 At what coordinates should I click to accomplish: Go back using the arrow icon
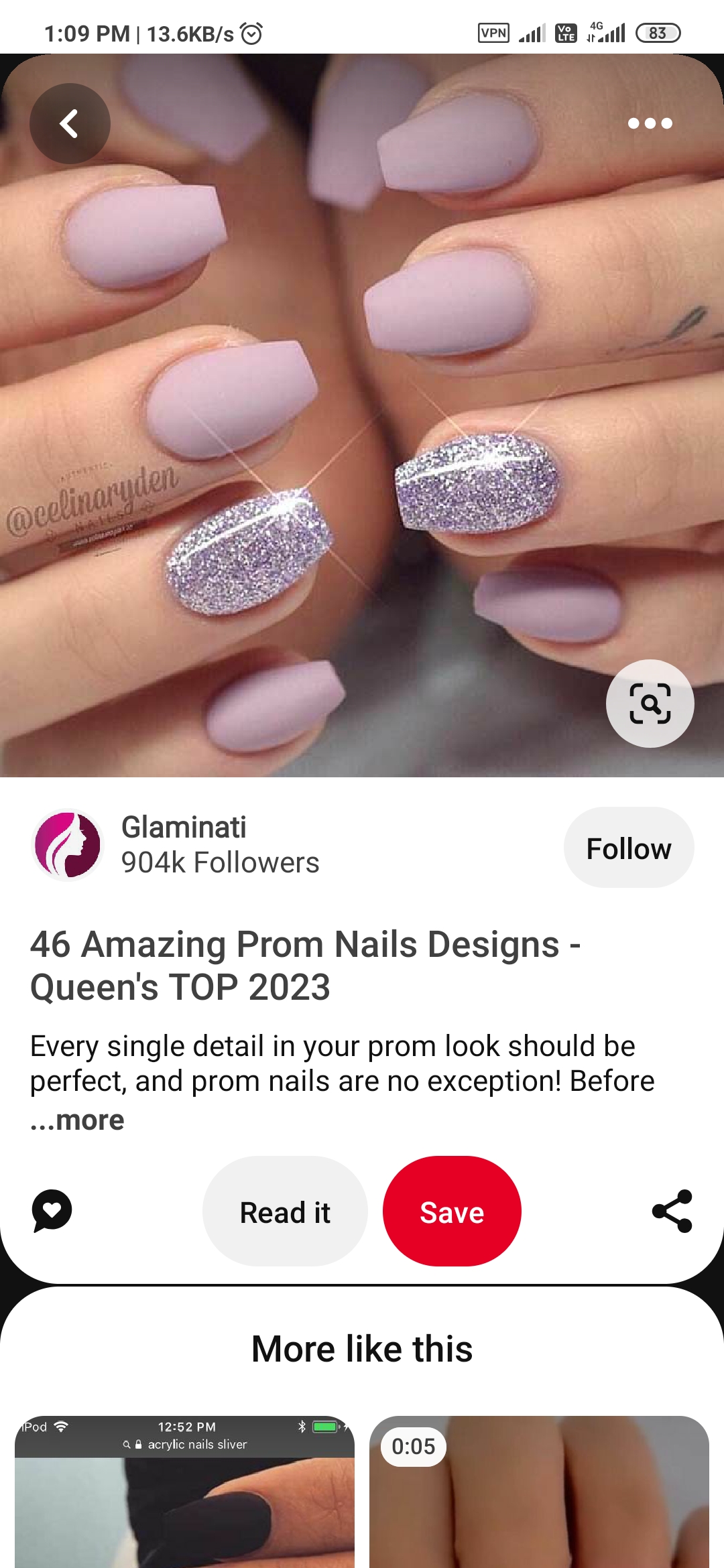pos(70,124)
